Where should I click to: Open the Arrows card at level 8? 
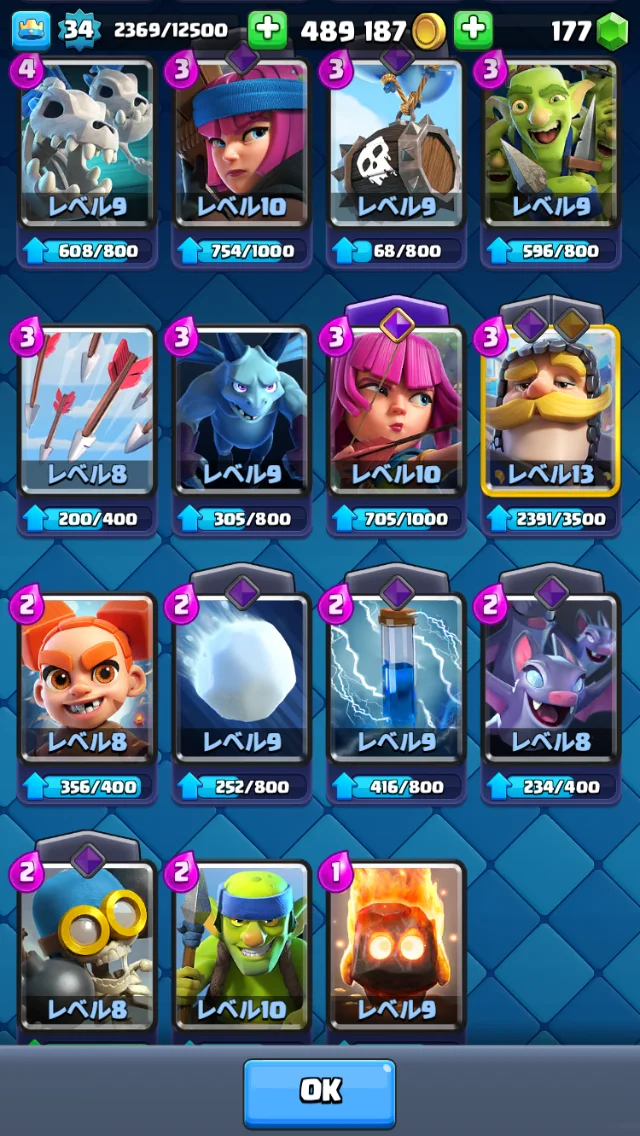point(87,410)
